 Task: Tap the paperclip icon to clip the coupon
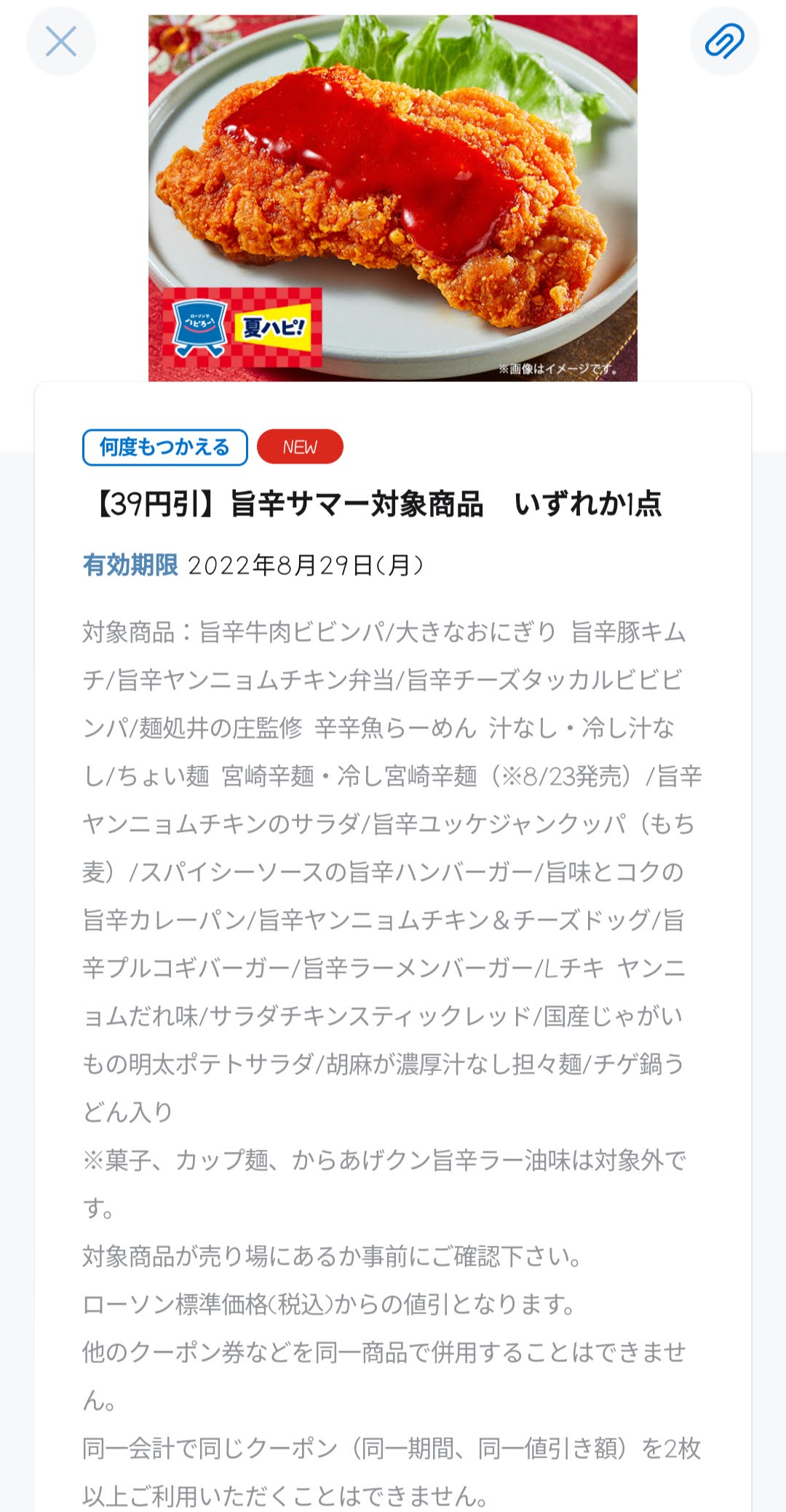pyautogui.click(x=724, y=41)
